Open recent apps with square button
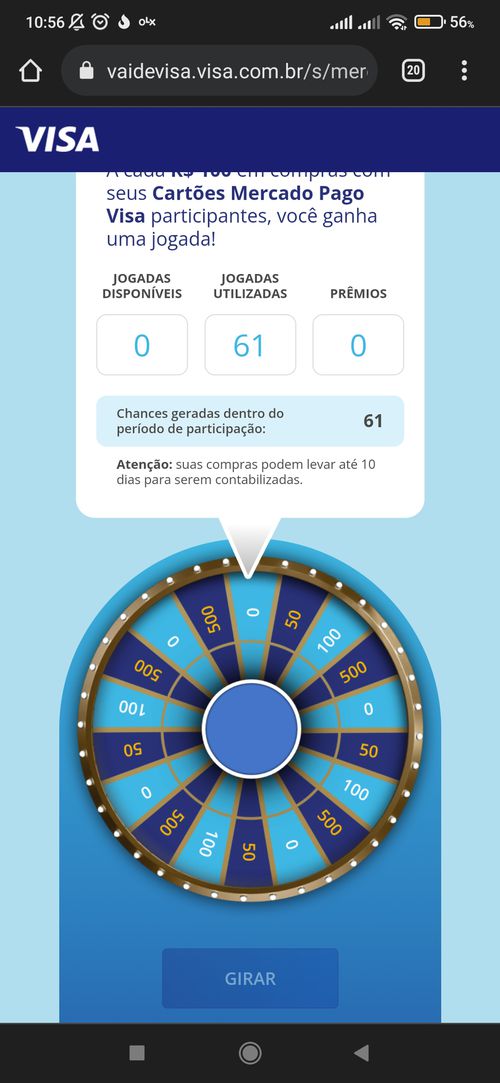This screenshot has height=1083, width=500. pos(137,1053)
